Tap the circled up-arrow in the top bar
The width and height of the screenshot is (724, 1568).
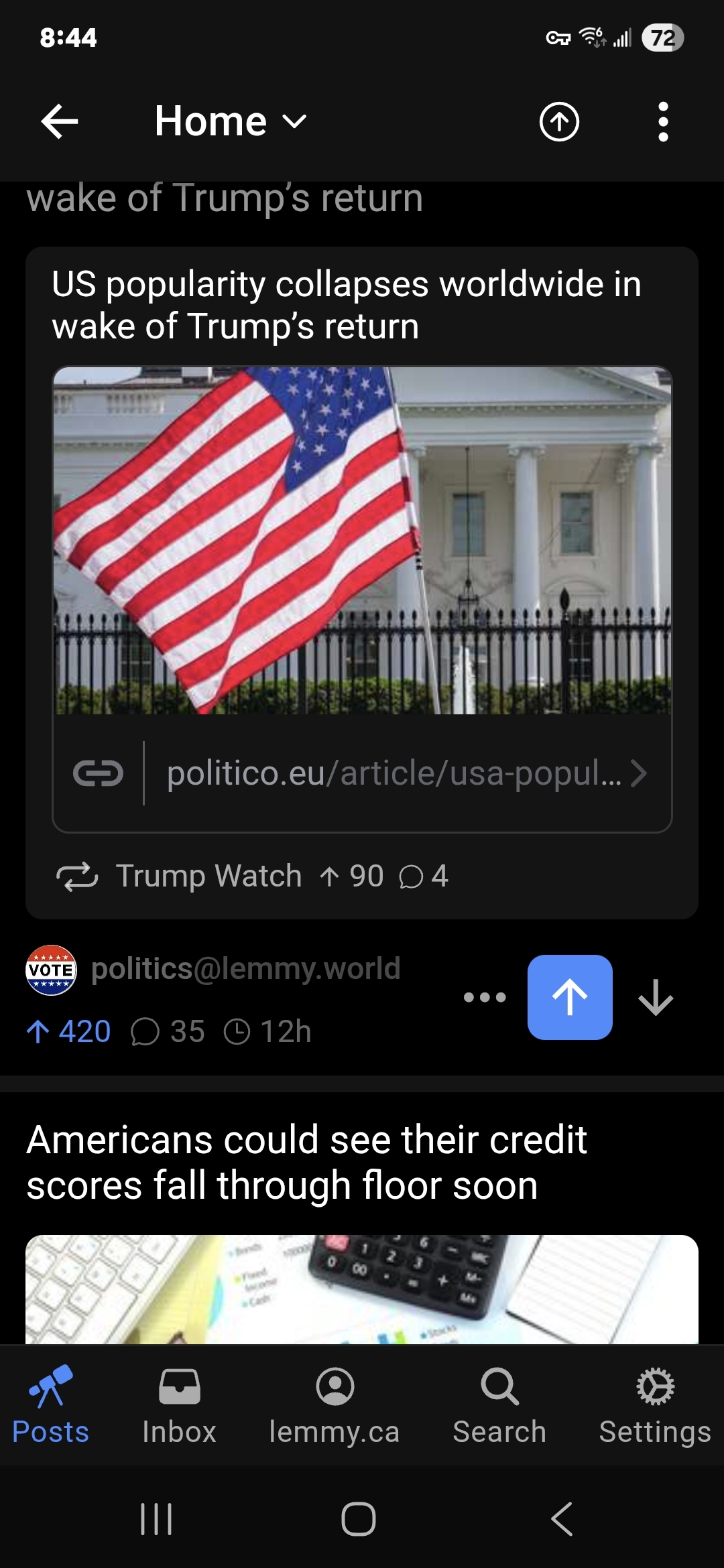click(559, 122)
